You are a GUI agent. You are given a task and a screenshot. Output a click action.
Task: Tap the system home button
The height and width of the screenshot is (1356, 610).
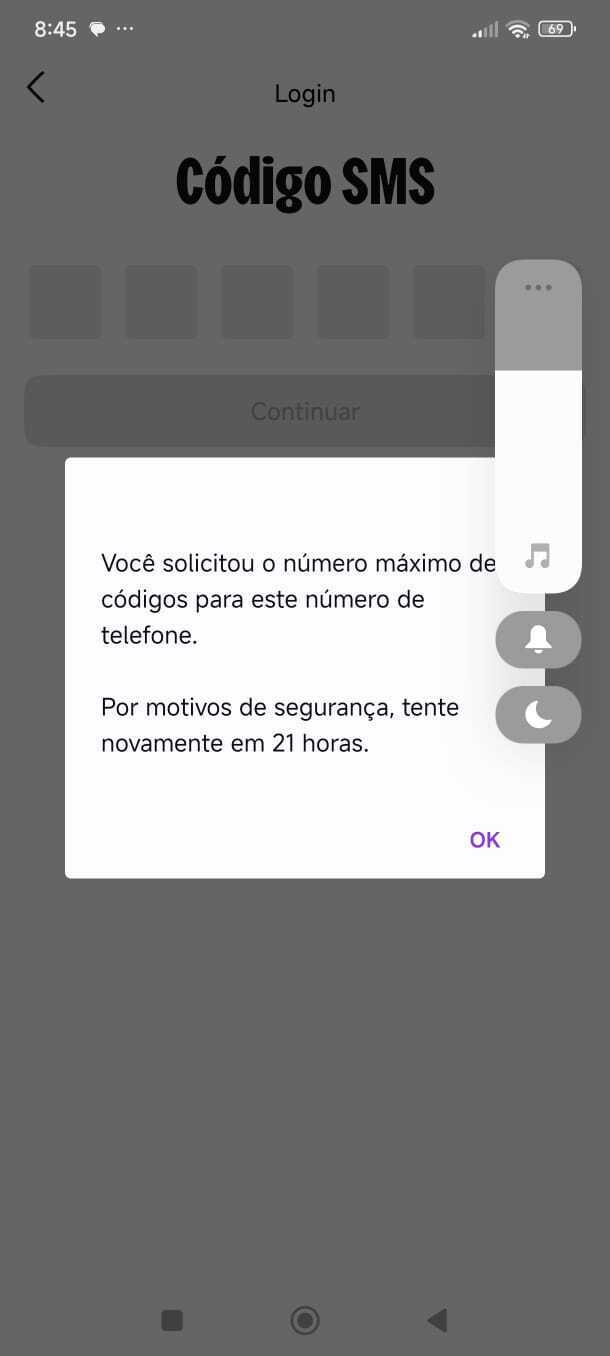point(305,1320)
